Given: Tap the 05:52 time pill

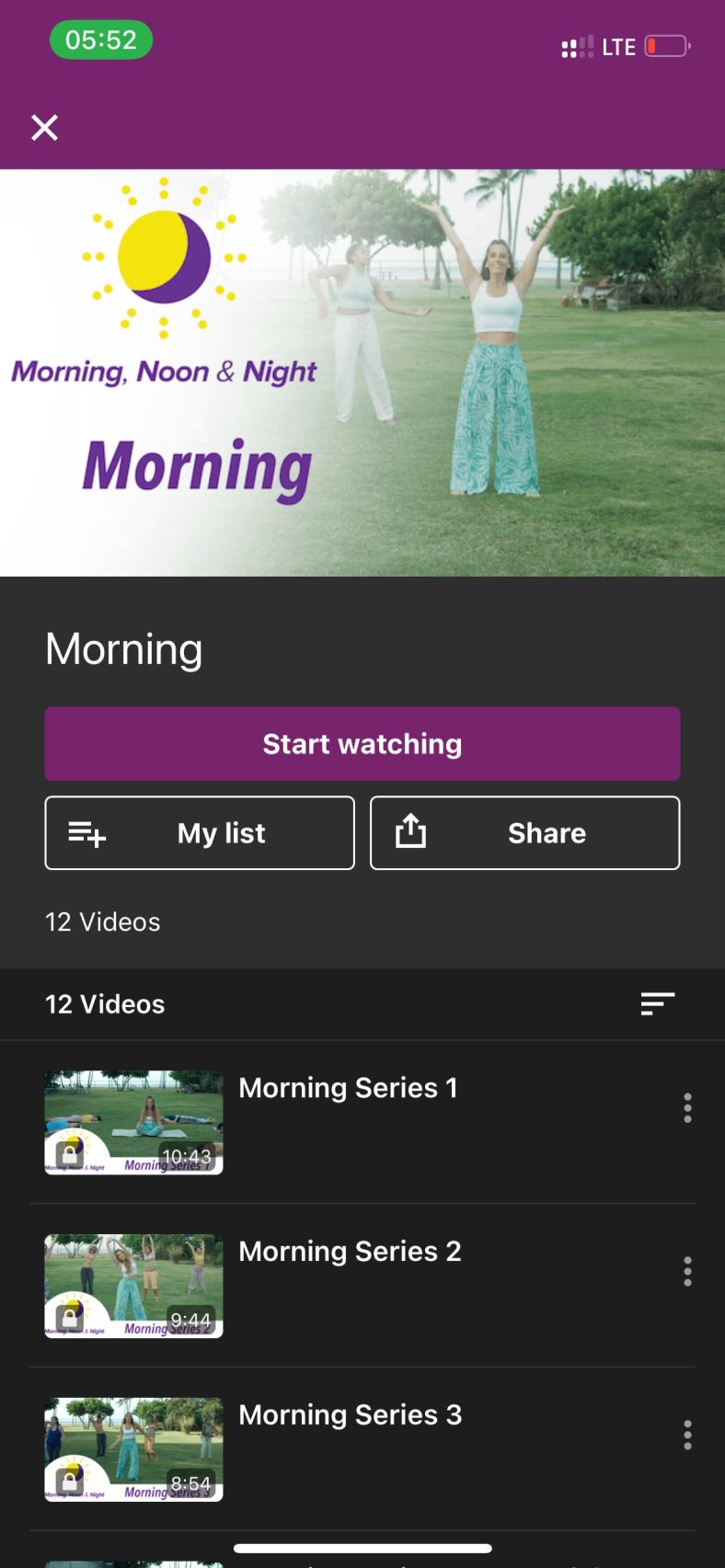Looking at the screenshot, I should [x=101, y=40].
